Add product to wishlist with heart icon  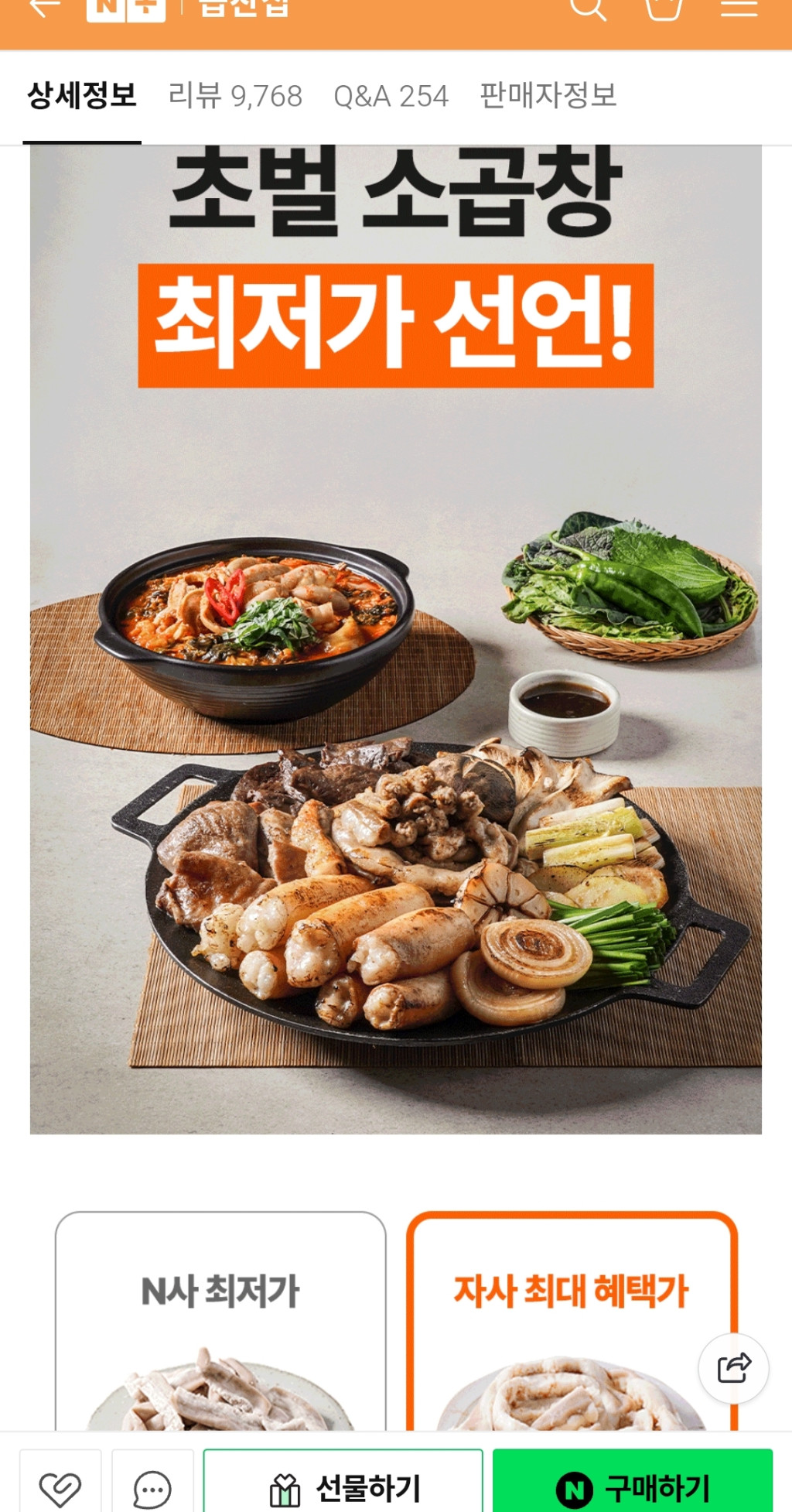click(60, 1487)
